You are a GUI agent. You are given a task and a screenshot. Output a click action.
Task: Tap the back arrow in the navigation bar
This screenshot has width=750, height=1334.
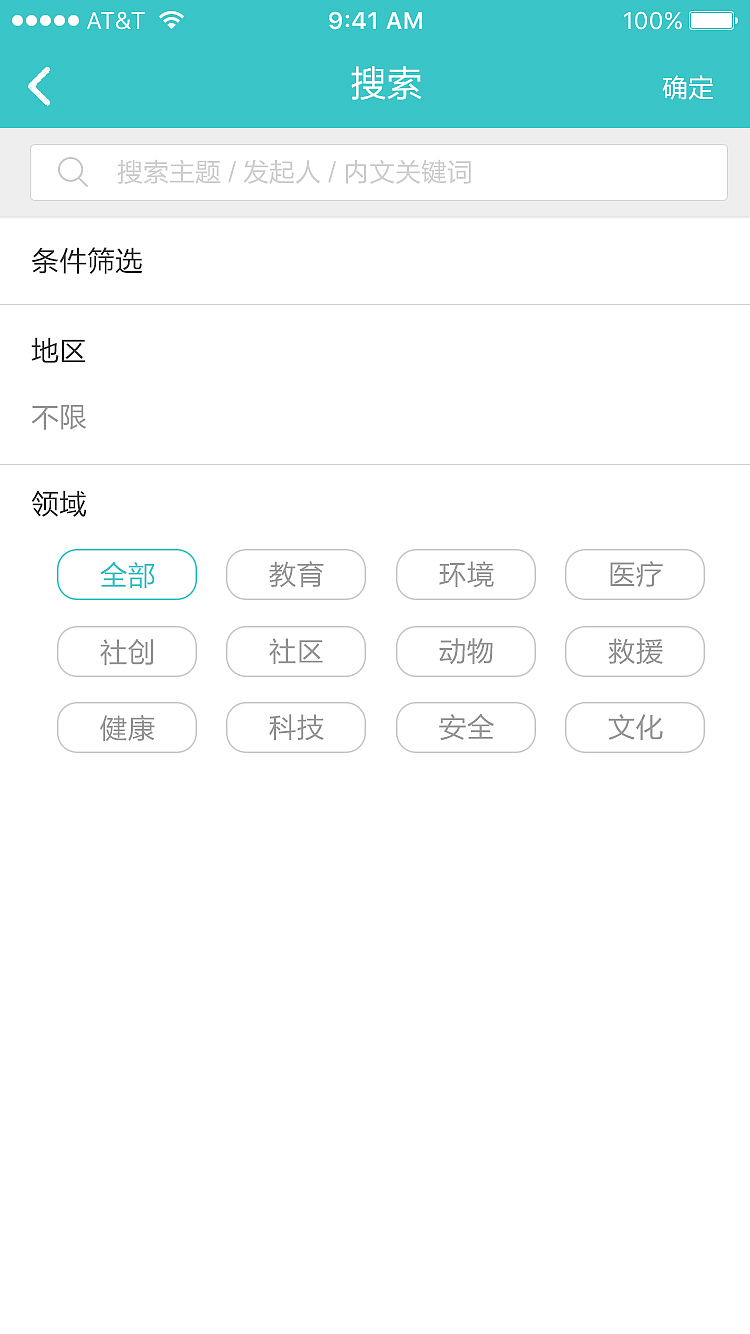click(x=39, y=86)
